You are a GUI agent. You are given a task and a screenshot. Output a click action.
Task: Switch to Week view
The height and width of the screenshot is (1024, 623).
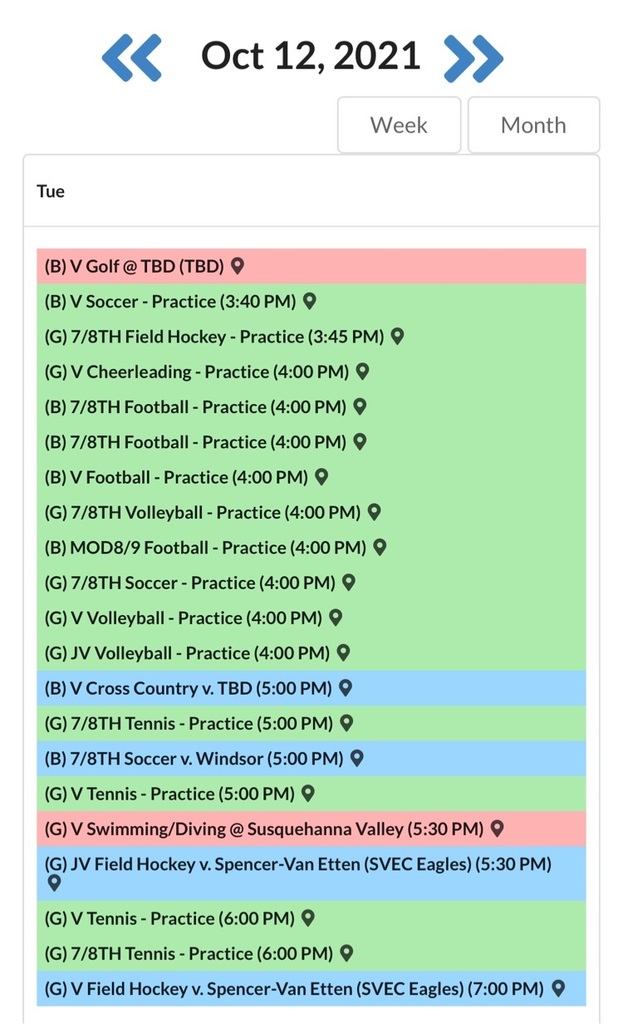tap(399, 125)
